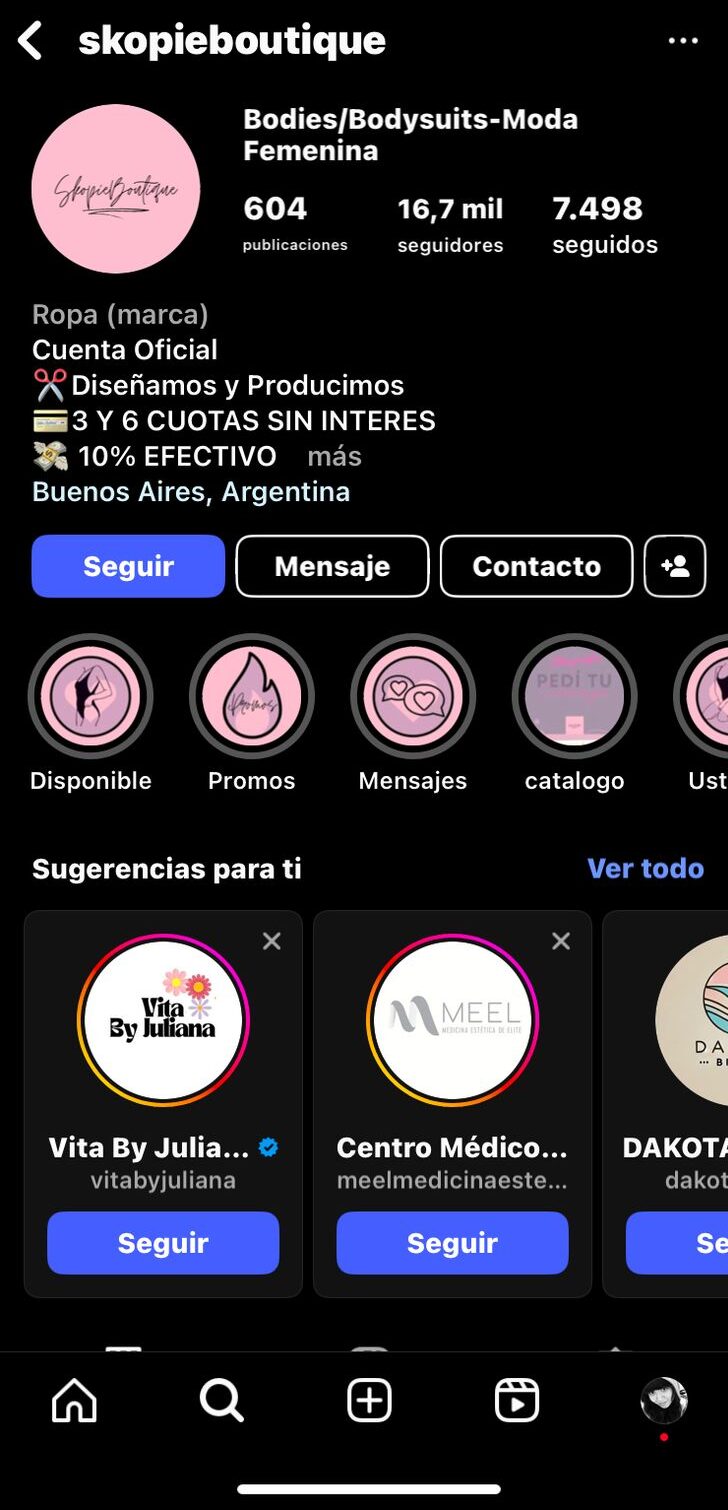
Task: Go back from skopieboutique profile
Action: click(31, 41)
